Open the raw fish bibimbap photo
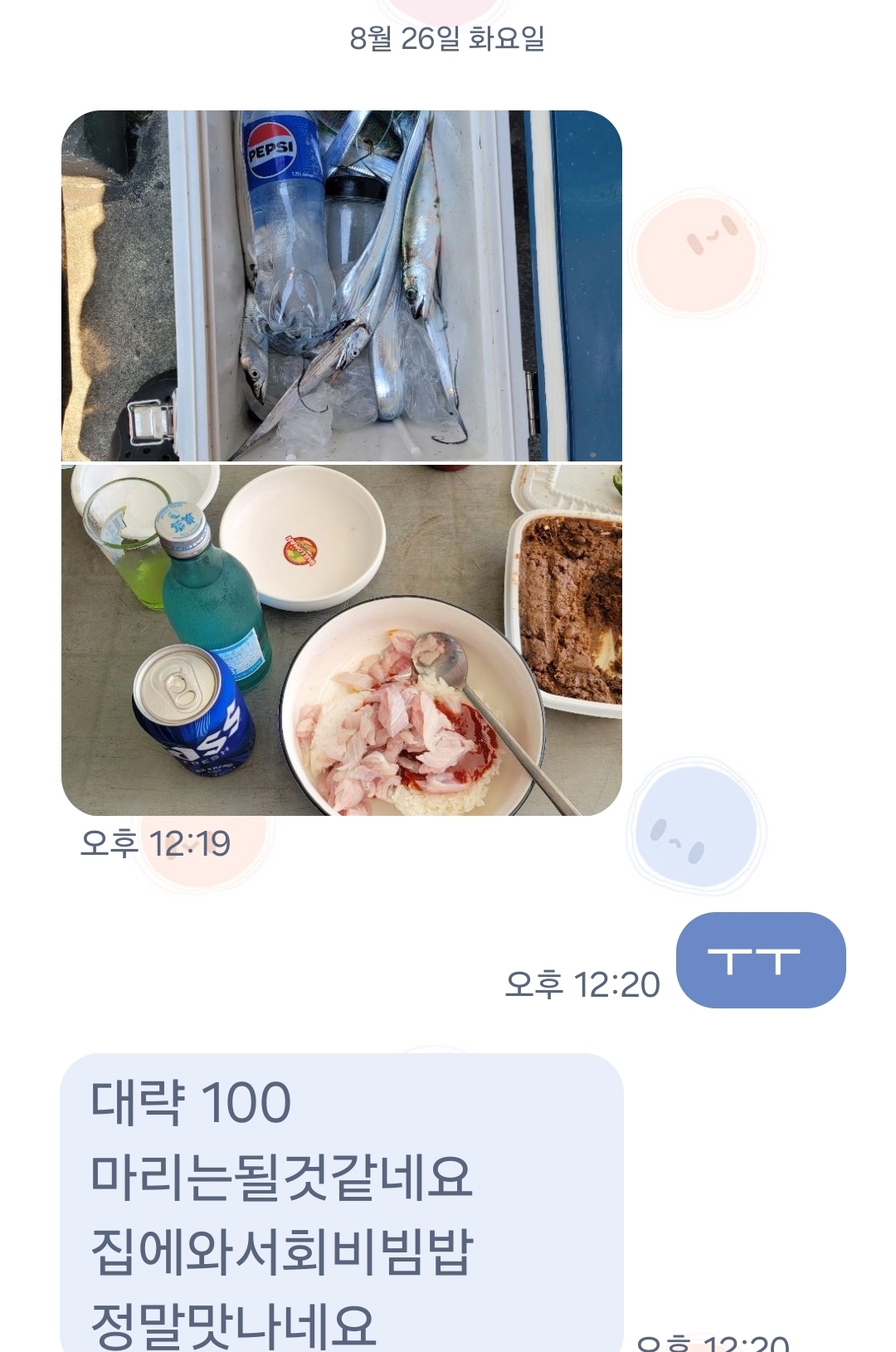The height and width of the screenshot is (1352, 896). [341, 640]
